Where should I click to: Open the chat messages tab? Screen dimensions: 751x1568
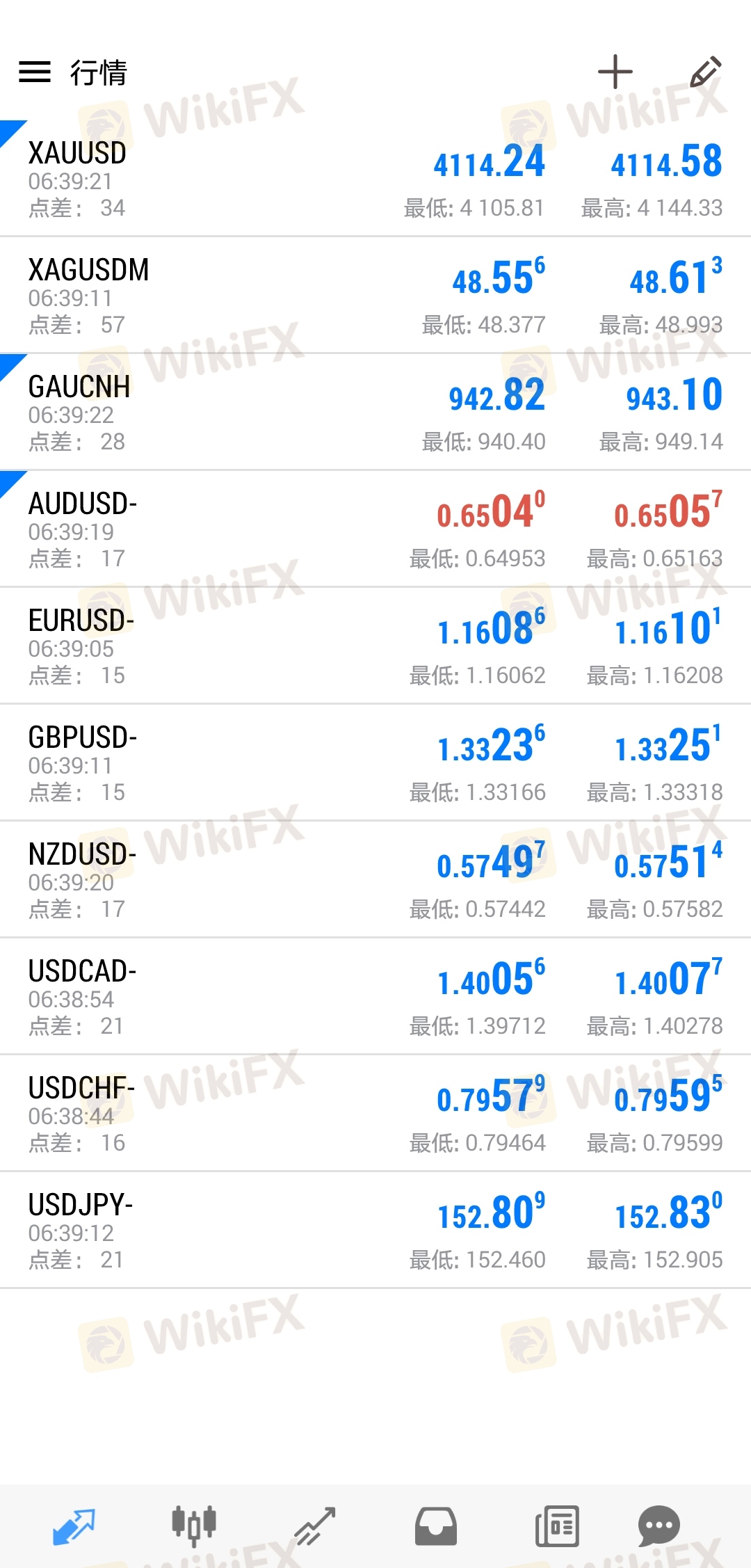659,1526
